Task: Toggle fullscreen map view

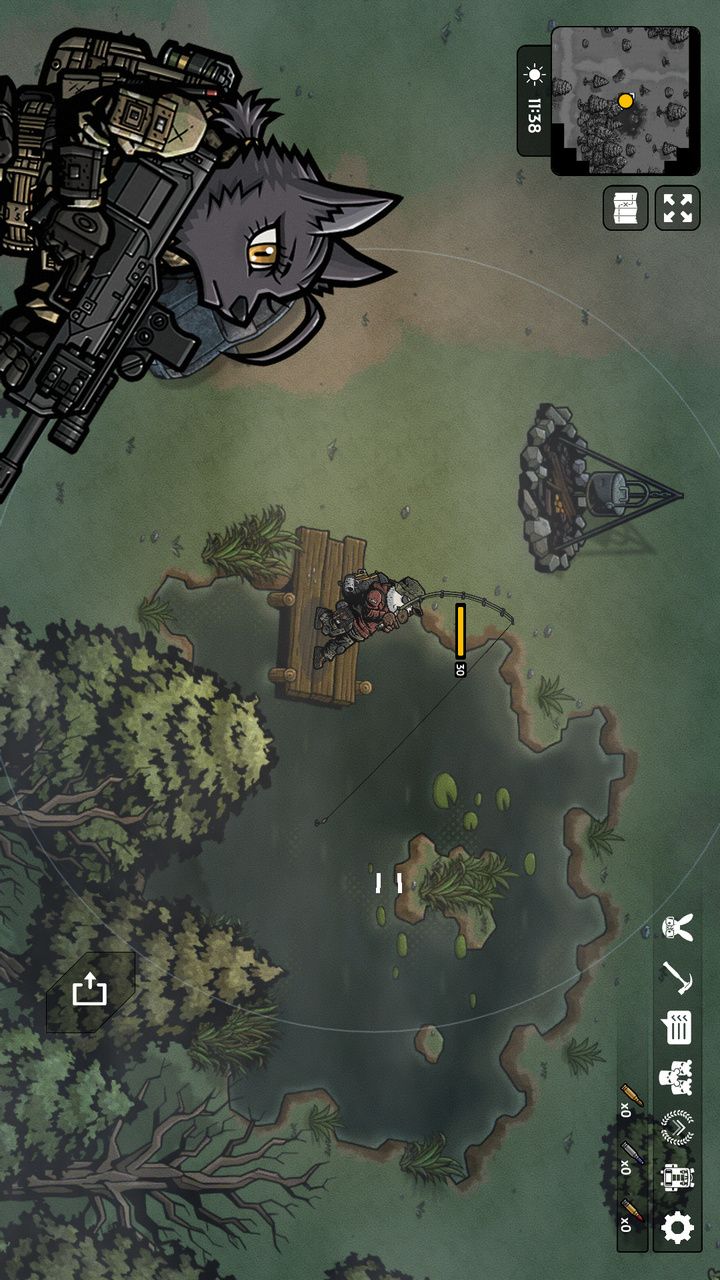Action: pos(677,209)
